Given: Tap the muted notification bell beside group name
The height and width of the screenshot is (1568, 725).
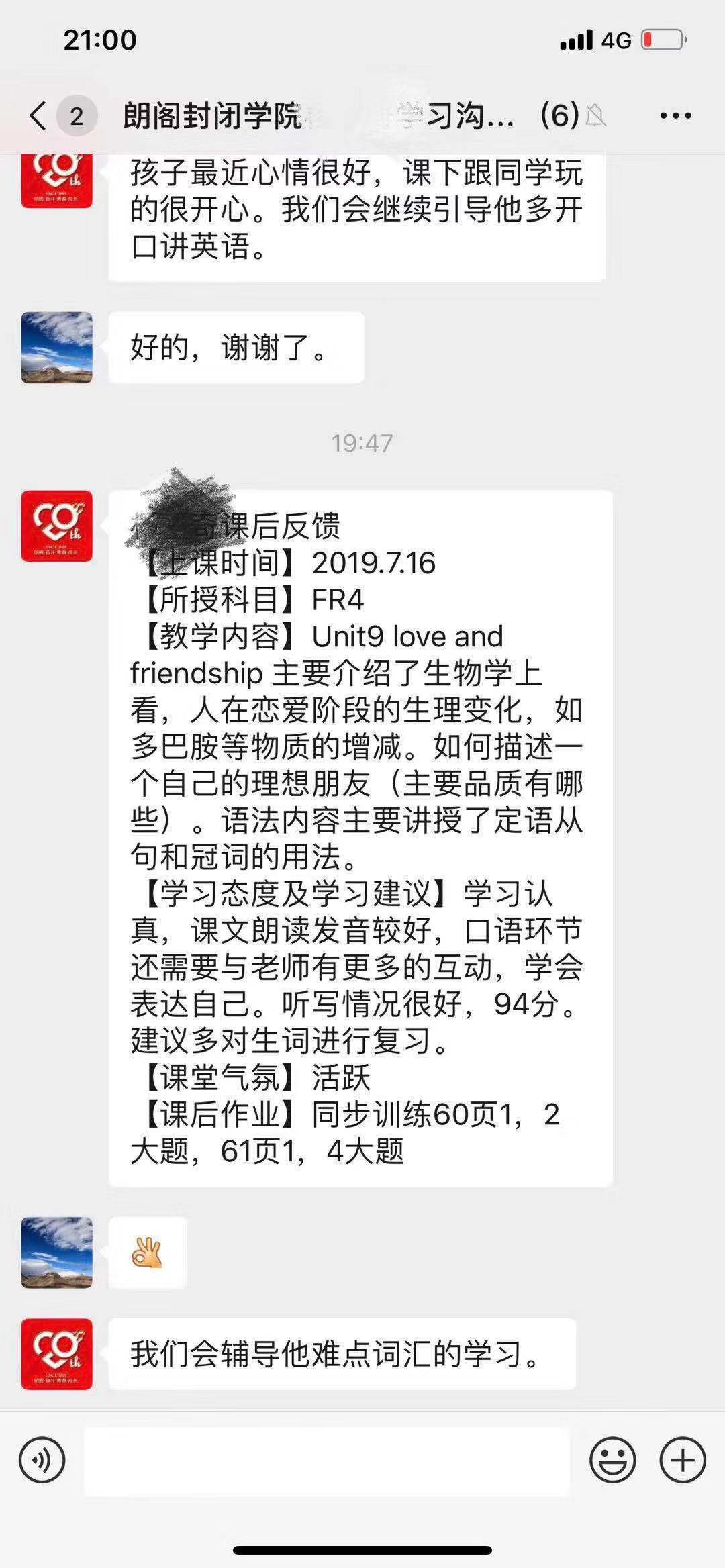Looking at the screenshot, I should tap(596, 115).
